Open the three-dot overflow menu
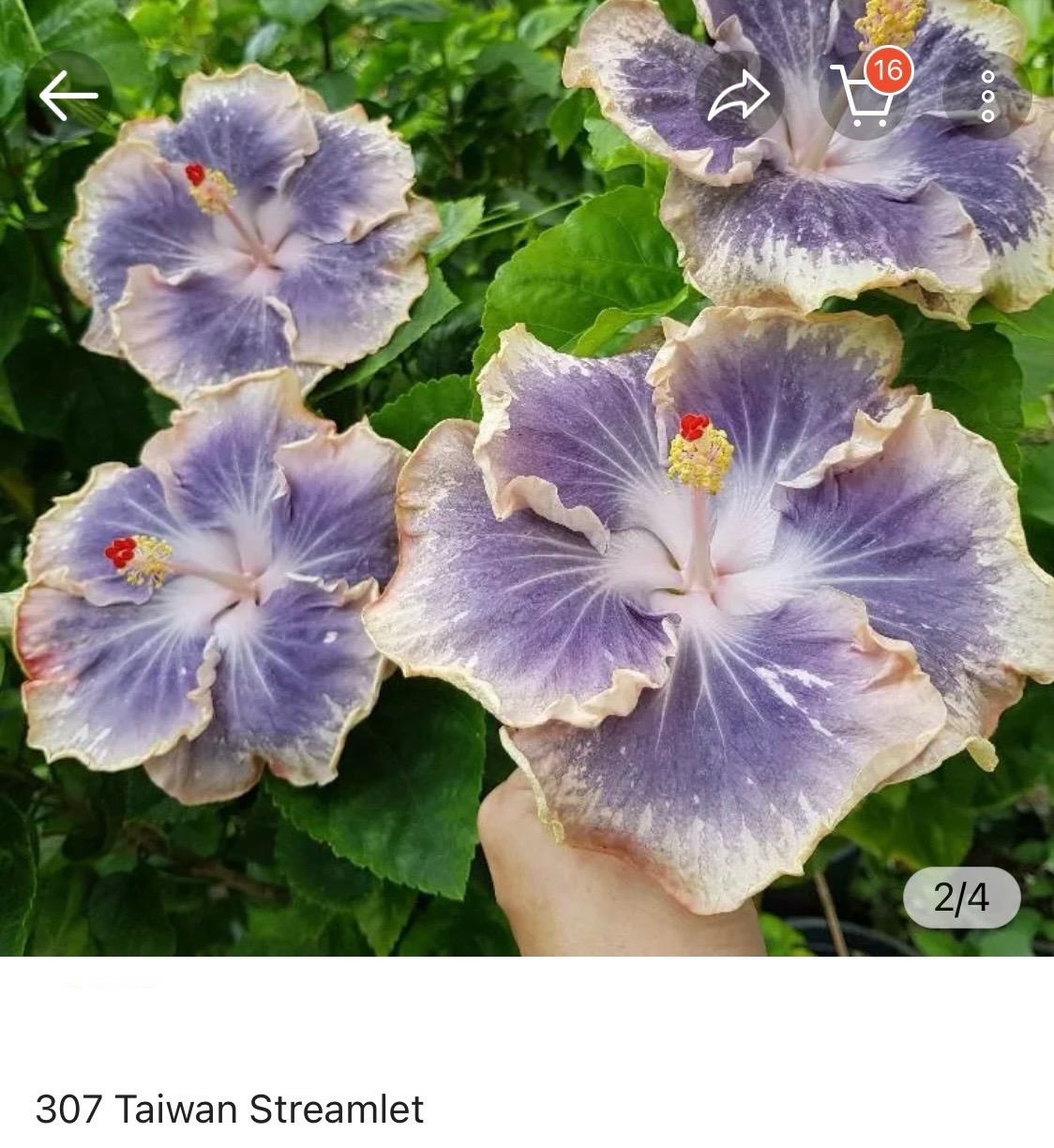 point(986,96)
